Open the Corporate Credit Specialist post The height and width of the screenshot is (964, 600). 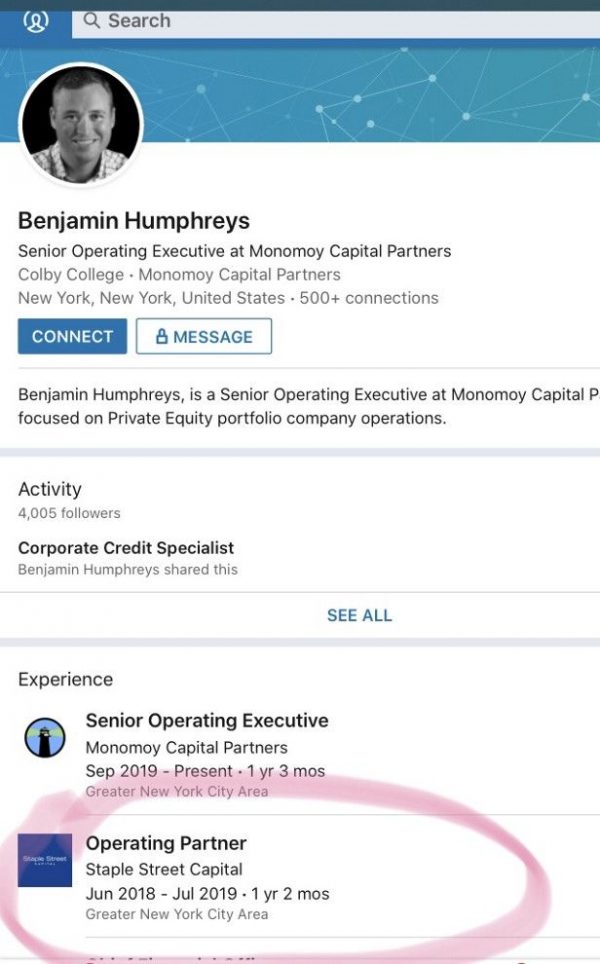point(126,548)
